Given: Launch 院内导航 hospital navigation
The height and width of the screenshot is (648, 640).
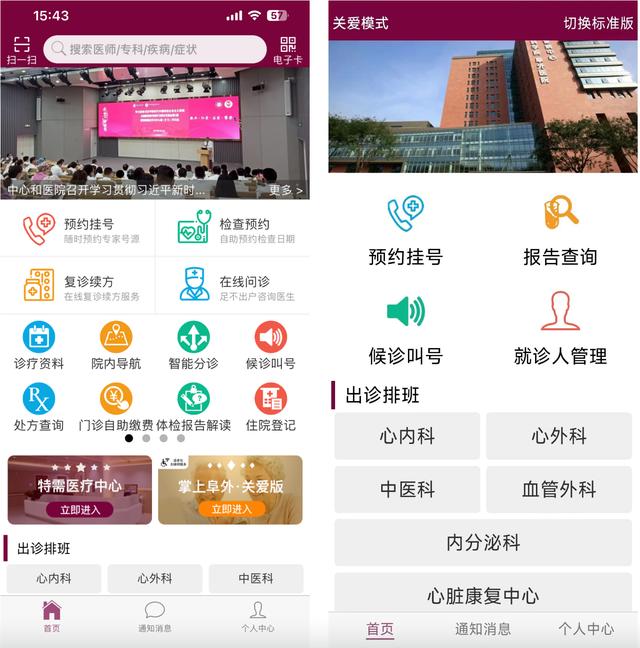Looking at the screenshot, I should (116, 346).
